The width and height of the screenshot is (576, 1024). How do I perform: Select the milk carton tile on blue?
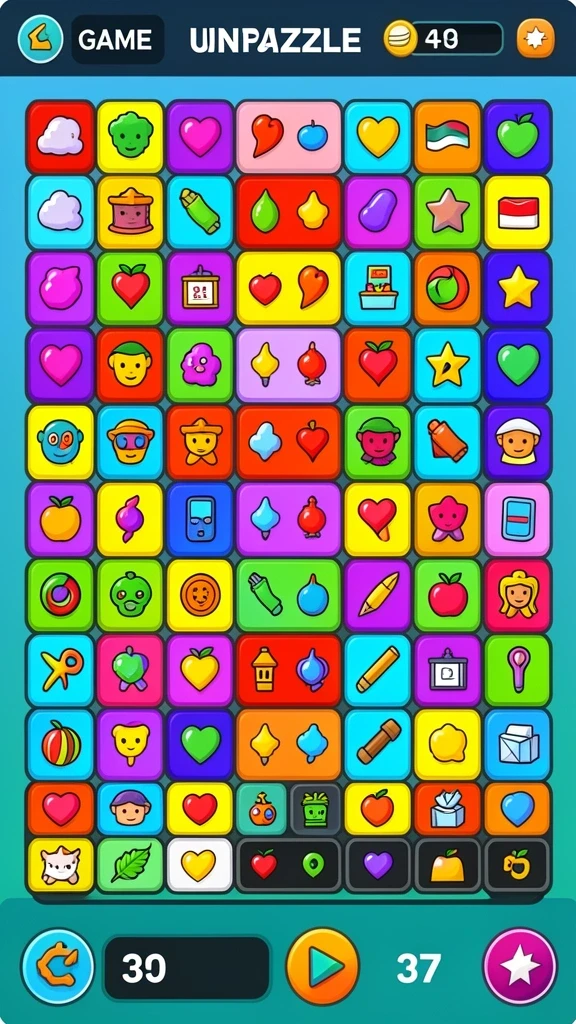(518, 744)
